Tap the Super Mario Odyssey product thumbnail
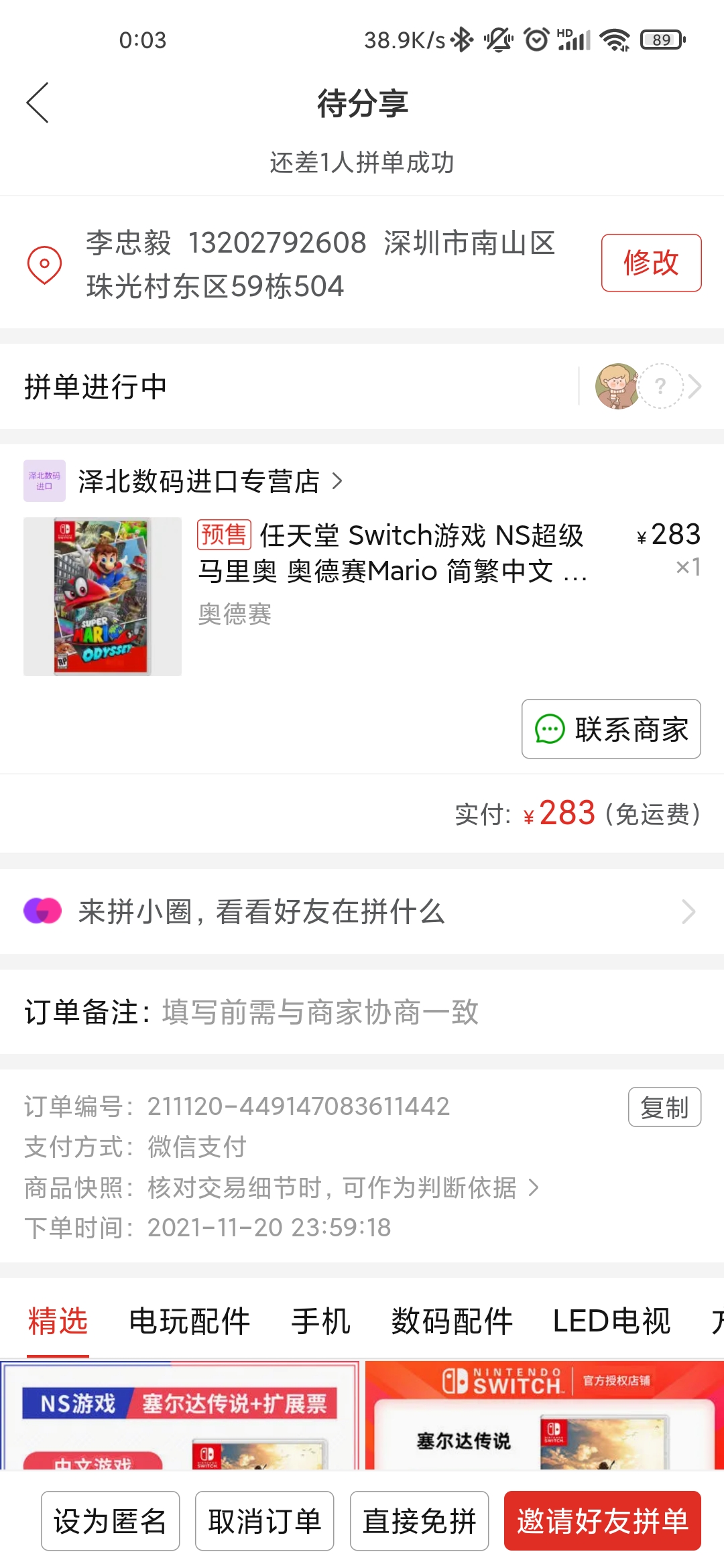Screen dimensions: 724x1568 (x=102, y=595)
